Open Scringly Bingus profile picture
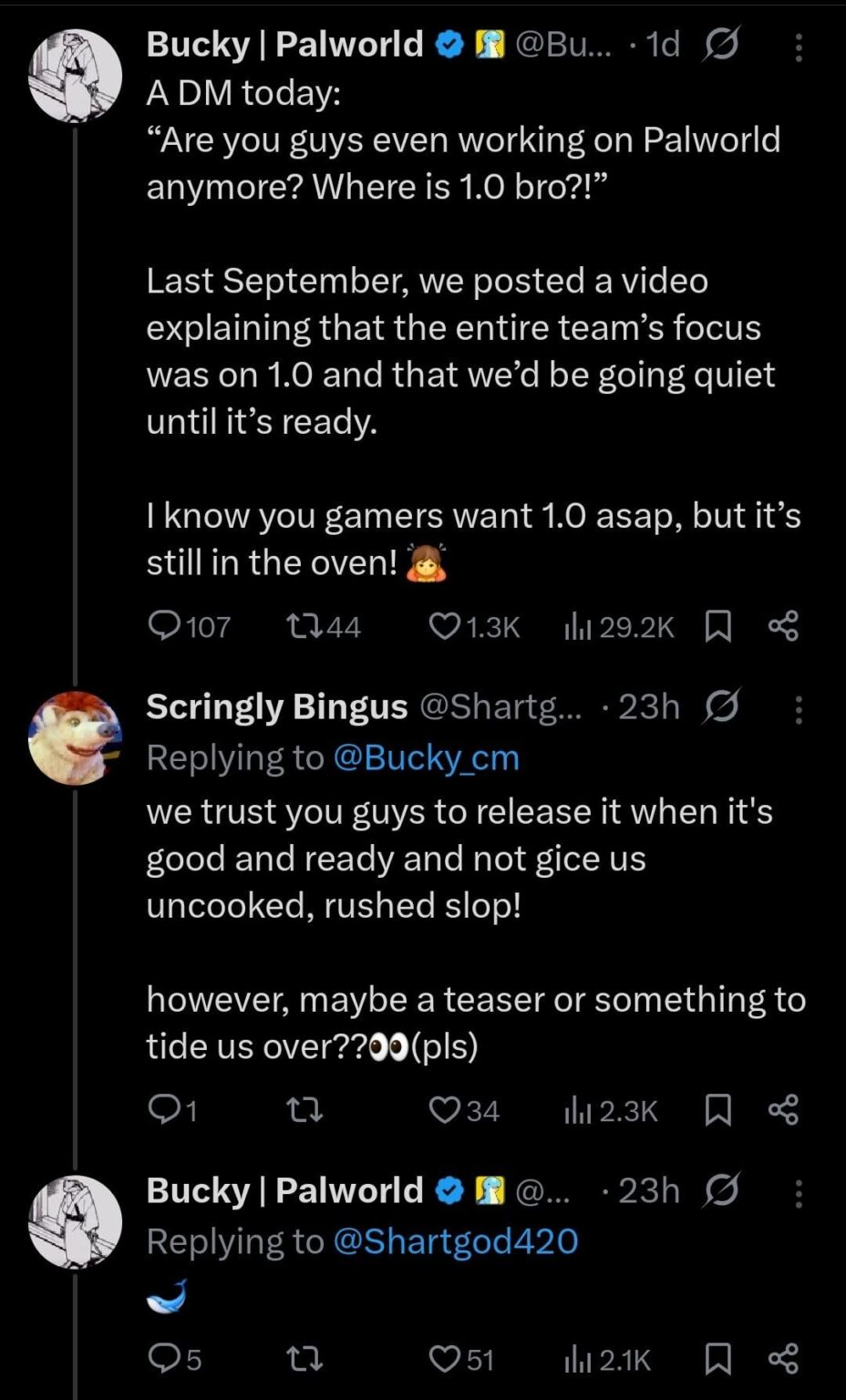Viewport: 846px width, 1400px height. [75, 737]
